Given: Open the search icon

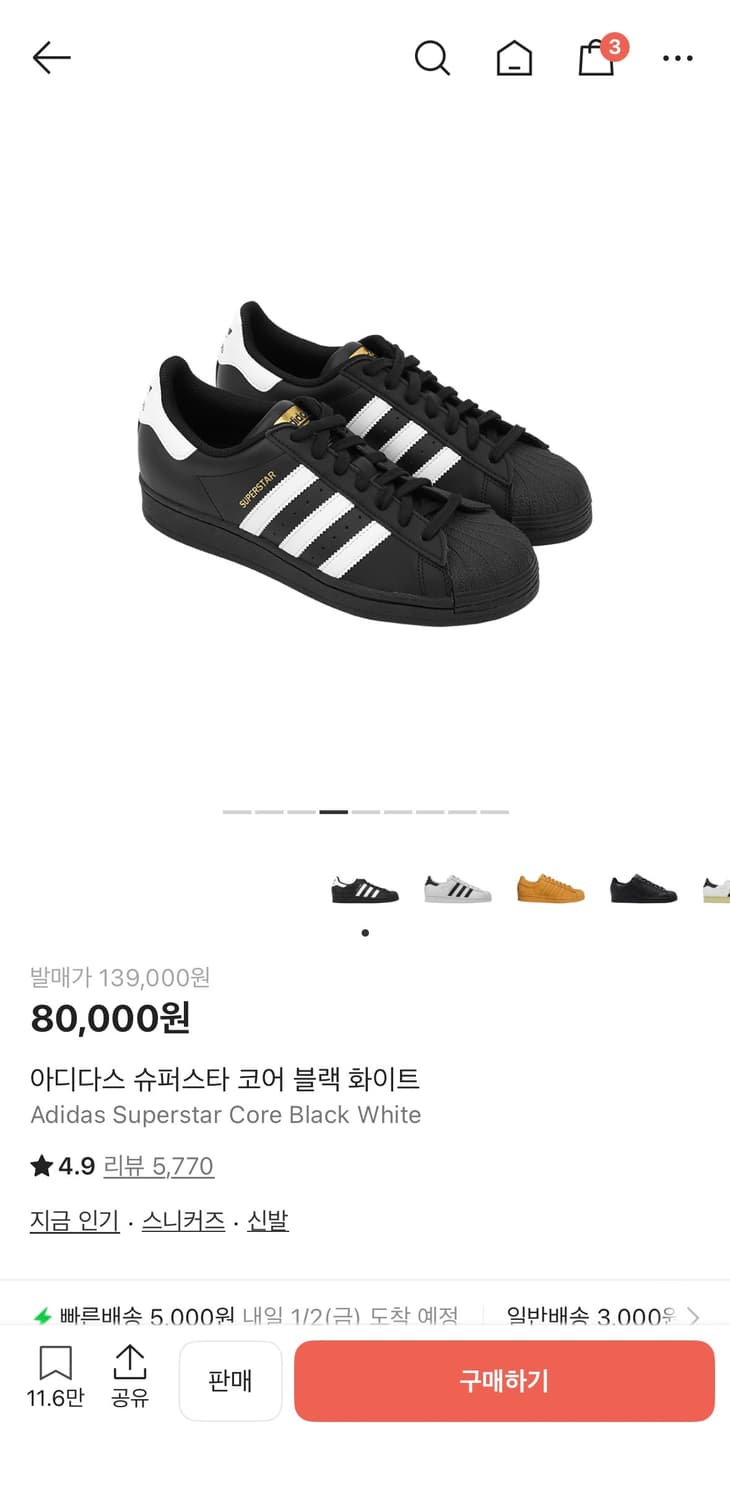Looking at the screenshot, I should pyautogui.click(x=432, y=58).
